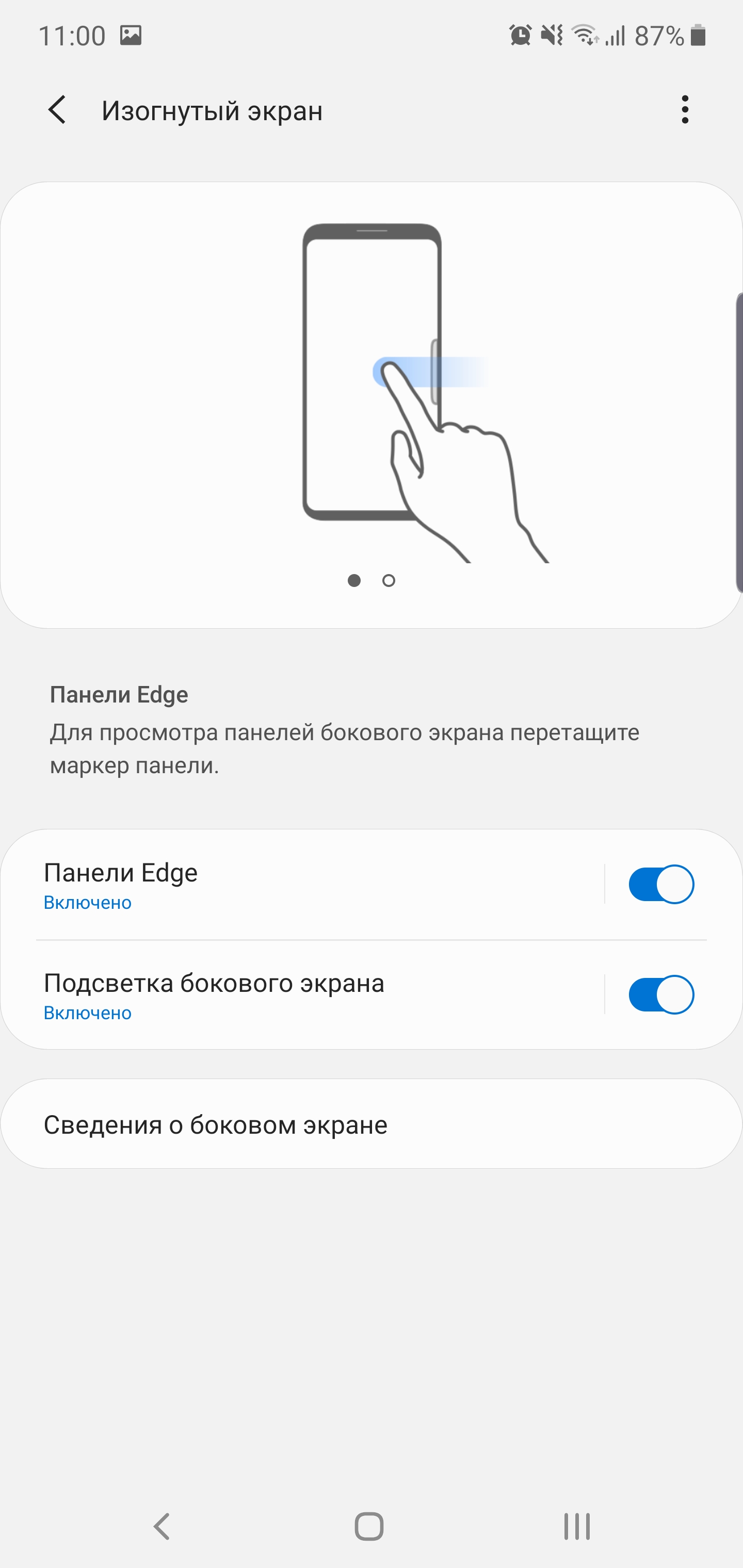This screenshot has width=743, height=1568.
Task: Open Панели Edge settings row
Action: tap(304, 884)
